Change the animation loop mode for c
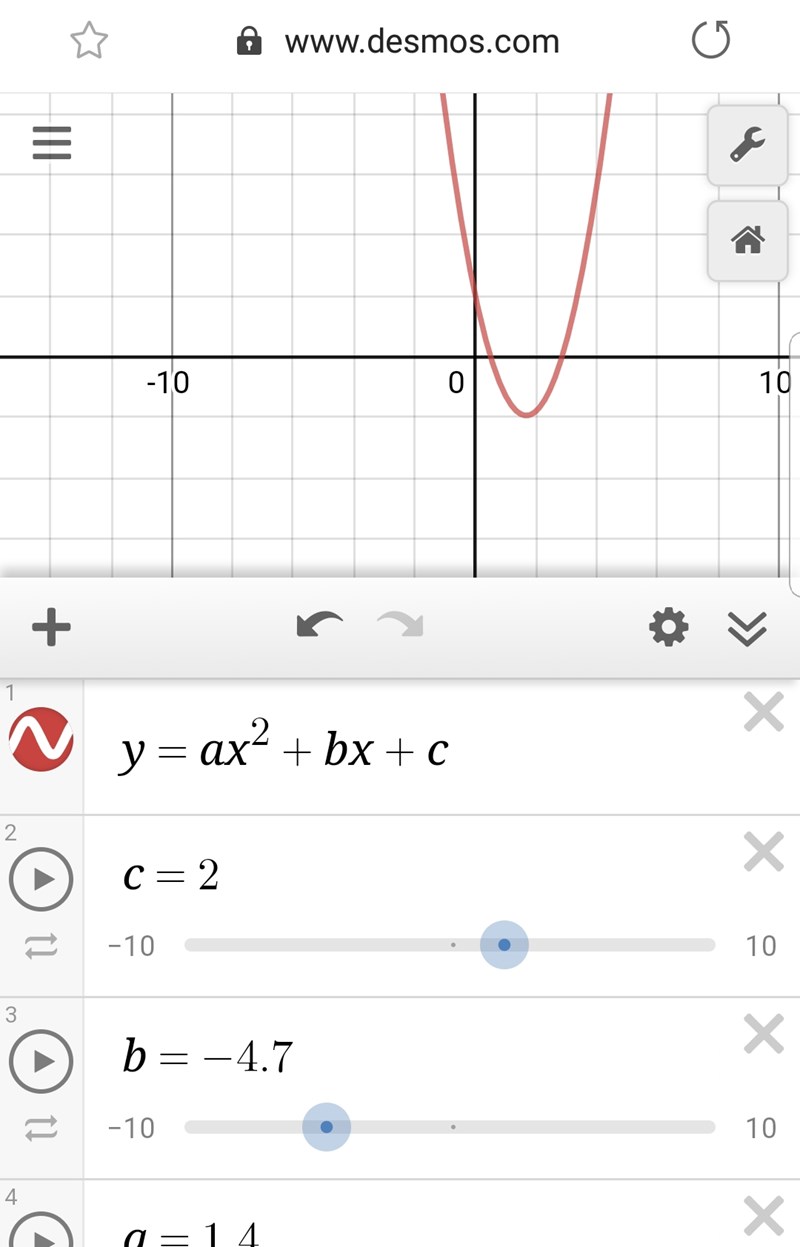Image resolution: width=800 pixels, height=1247 pixels. pos(41,946)
